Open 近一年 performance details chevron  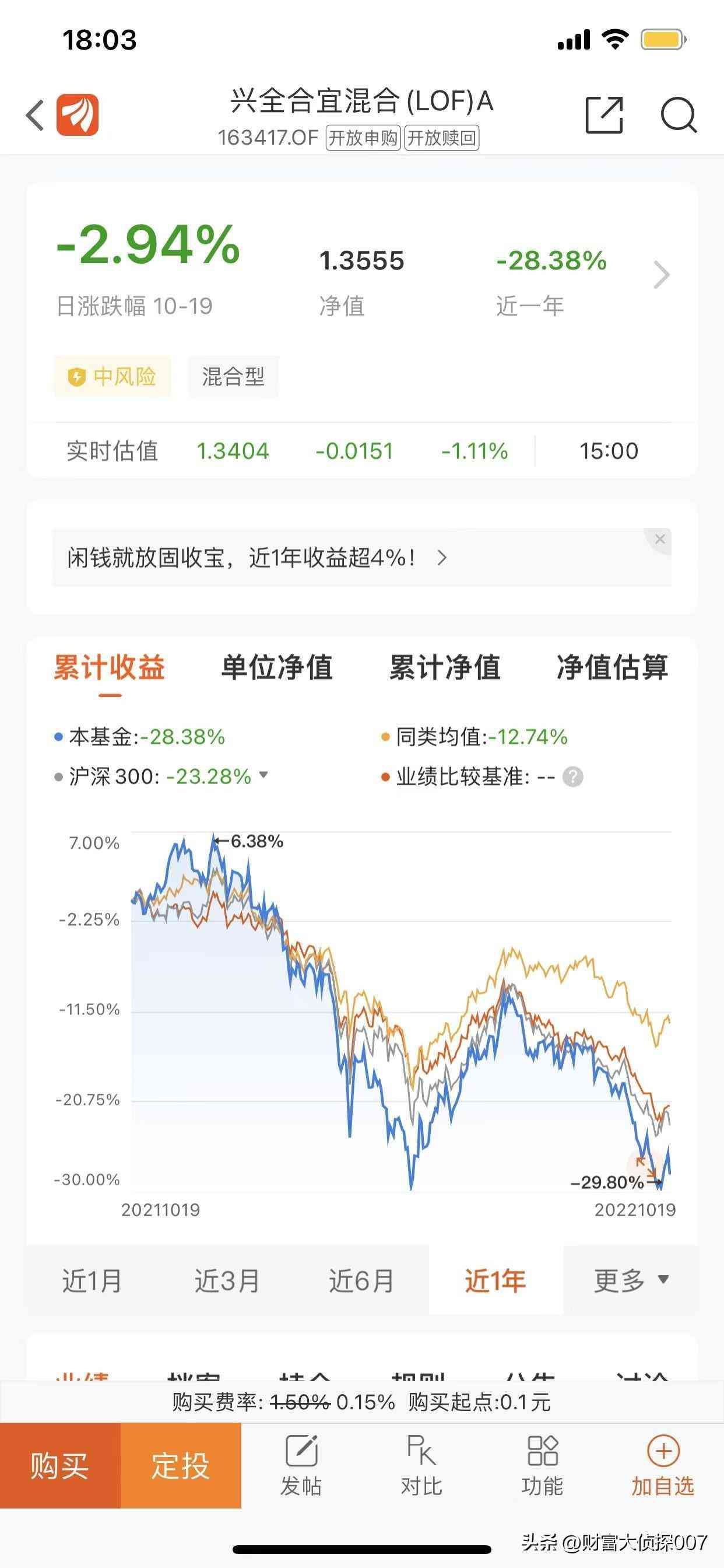(661, 275)
